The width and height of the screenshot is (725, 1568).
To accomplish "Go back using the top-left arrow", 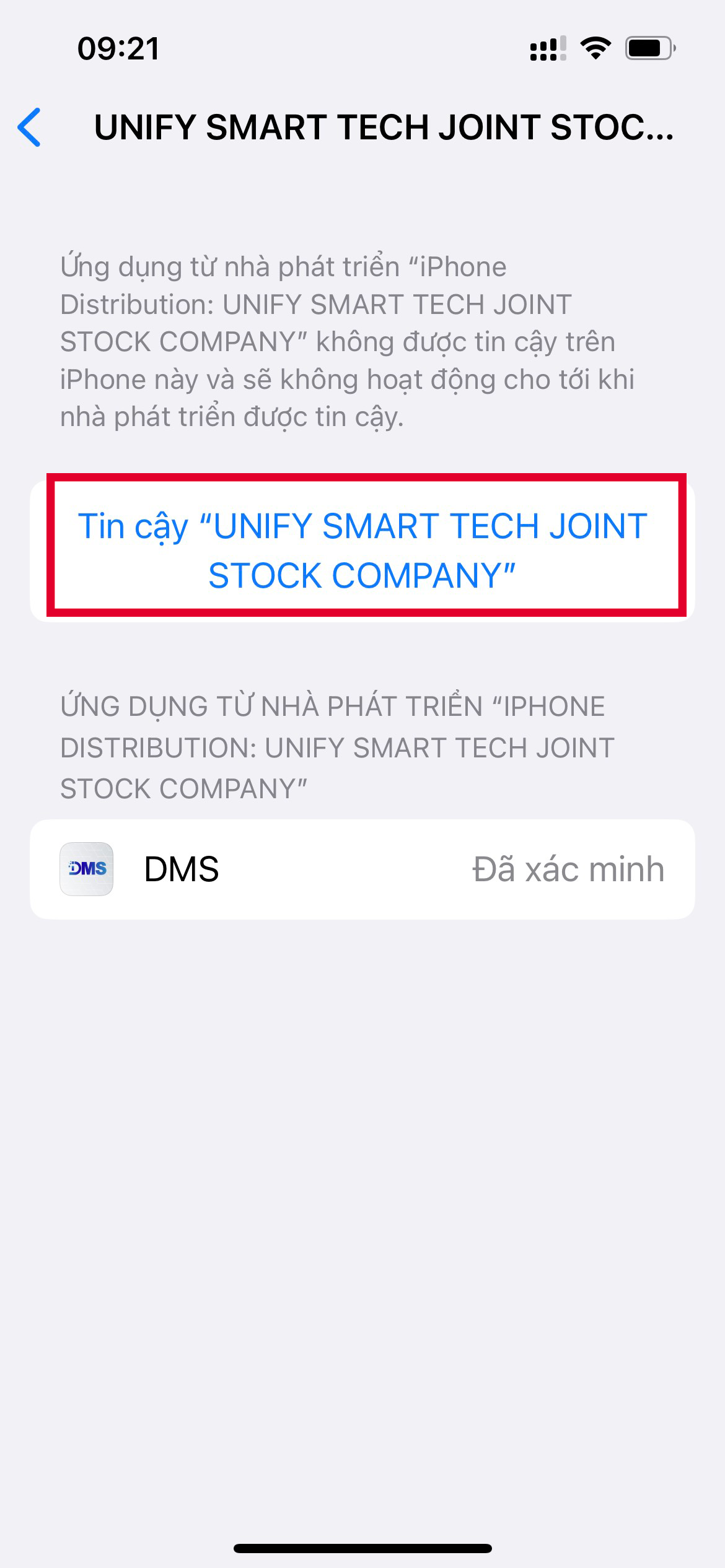I will click(x=29, y=128).
